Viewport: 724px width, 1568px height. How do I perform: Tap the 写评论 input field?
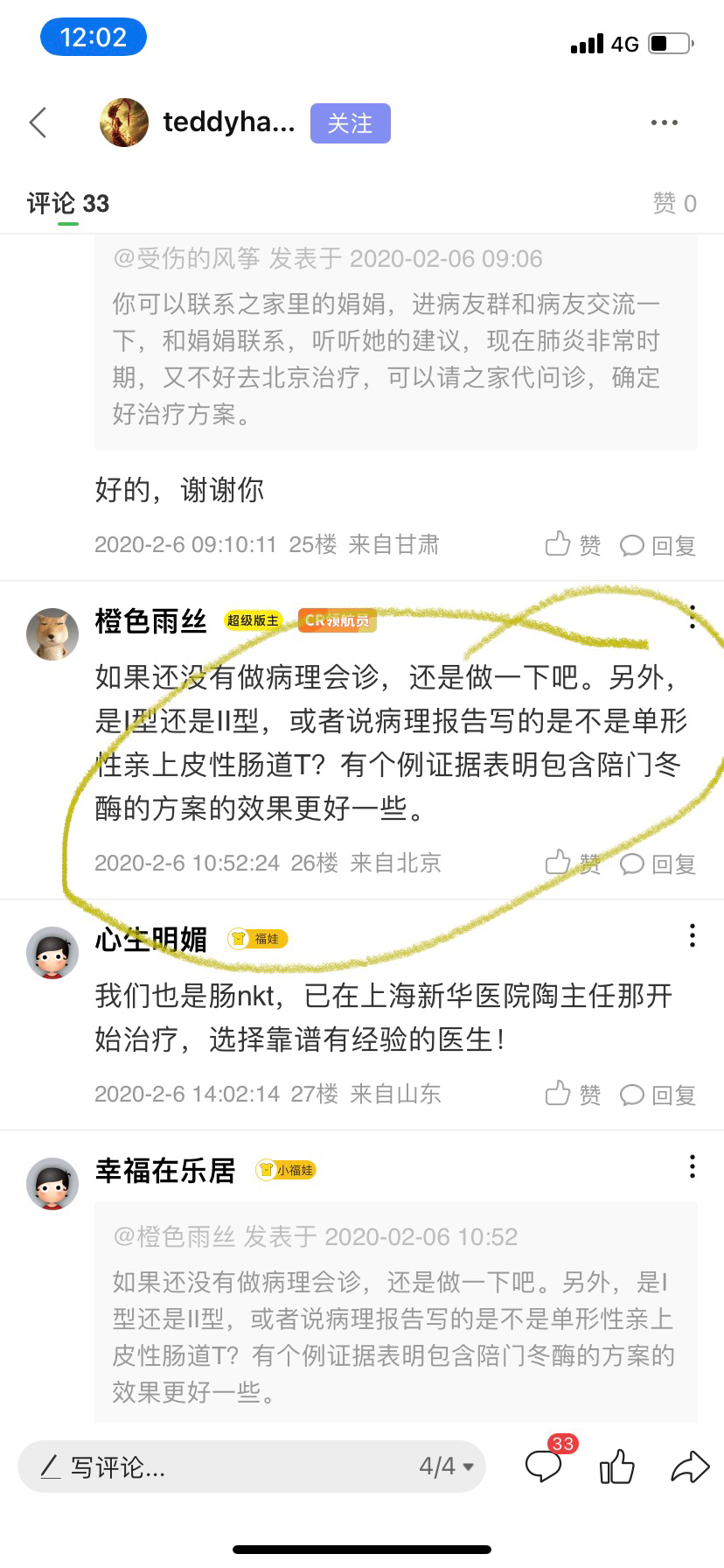tap(219, 1466)
